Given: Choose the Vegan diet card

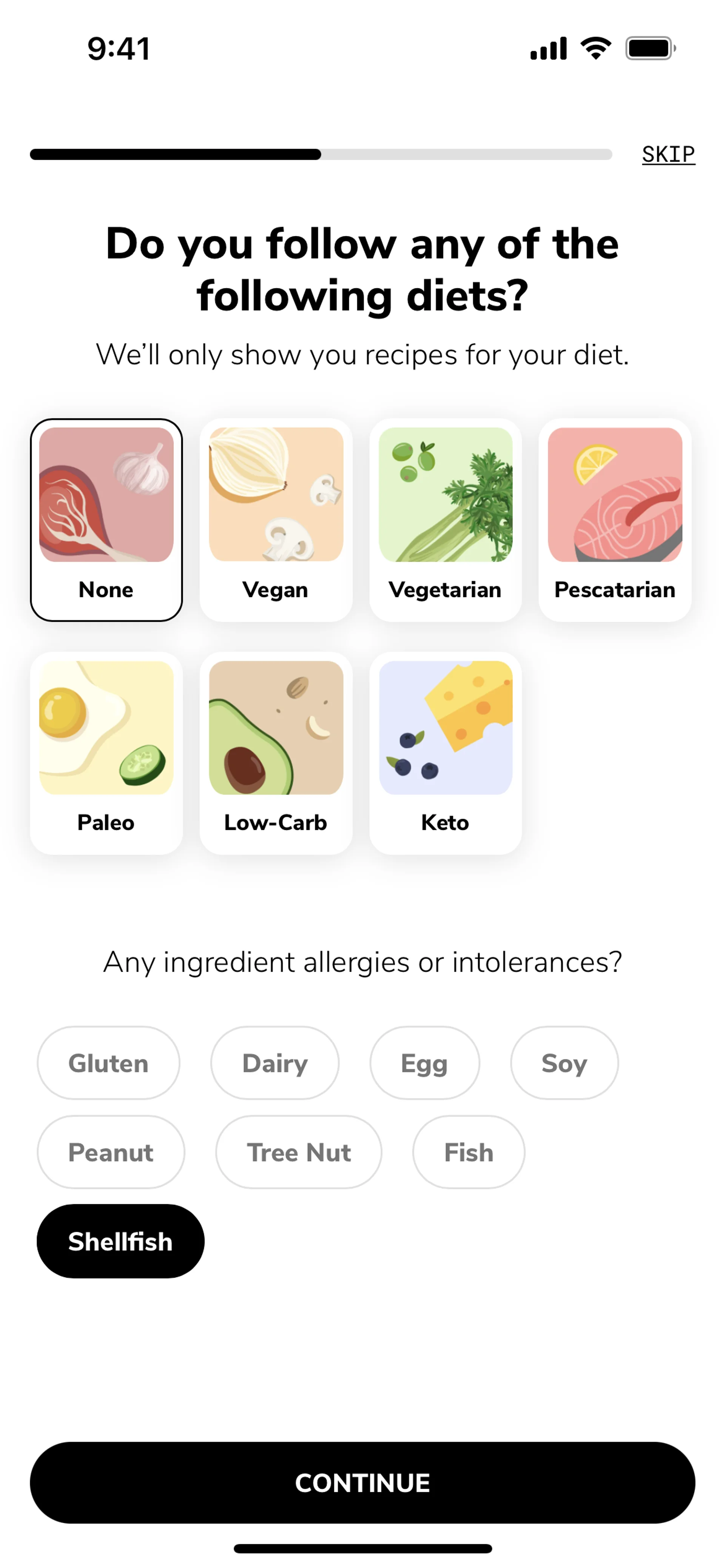Looking at the screenshot, I should [x=275, y=519].
